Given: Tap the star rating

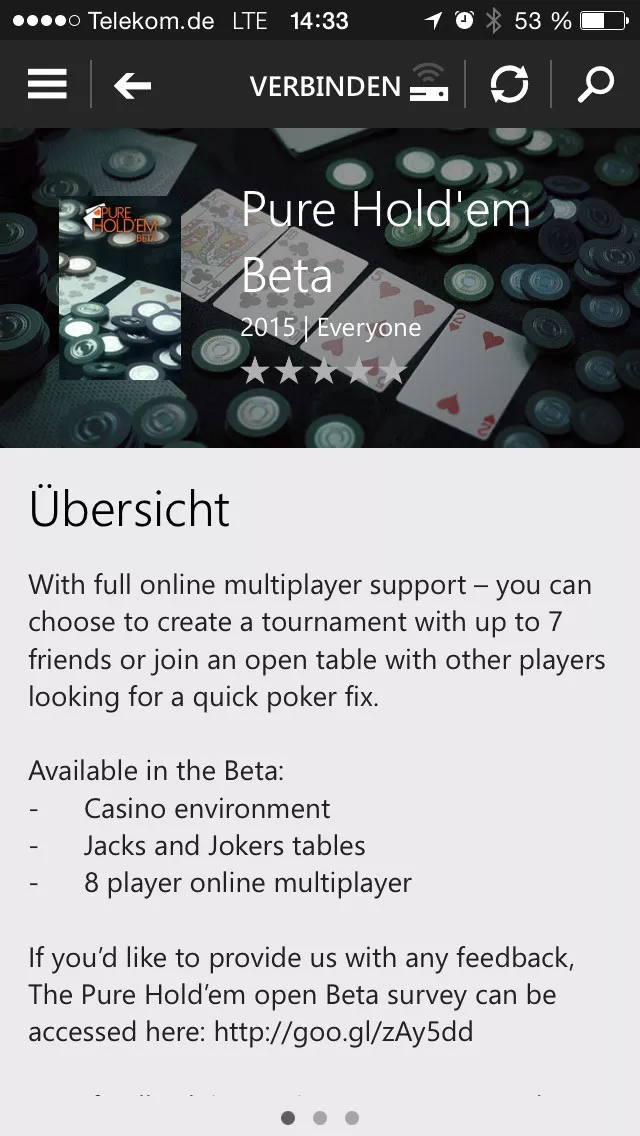Looking at the screenshot, I should tap(323, 370).
